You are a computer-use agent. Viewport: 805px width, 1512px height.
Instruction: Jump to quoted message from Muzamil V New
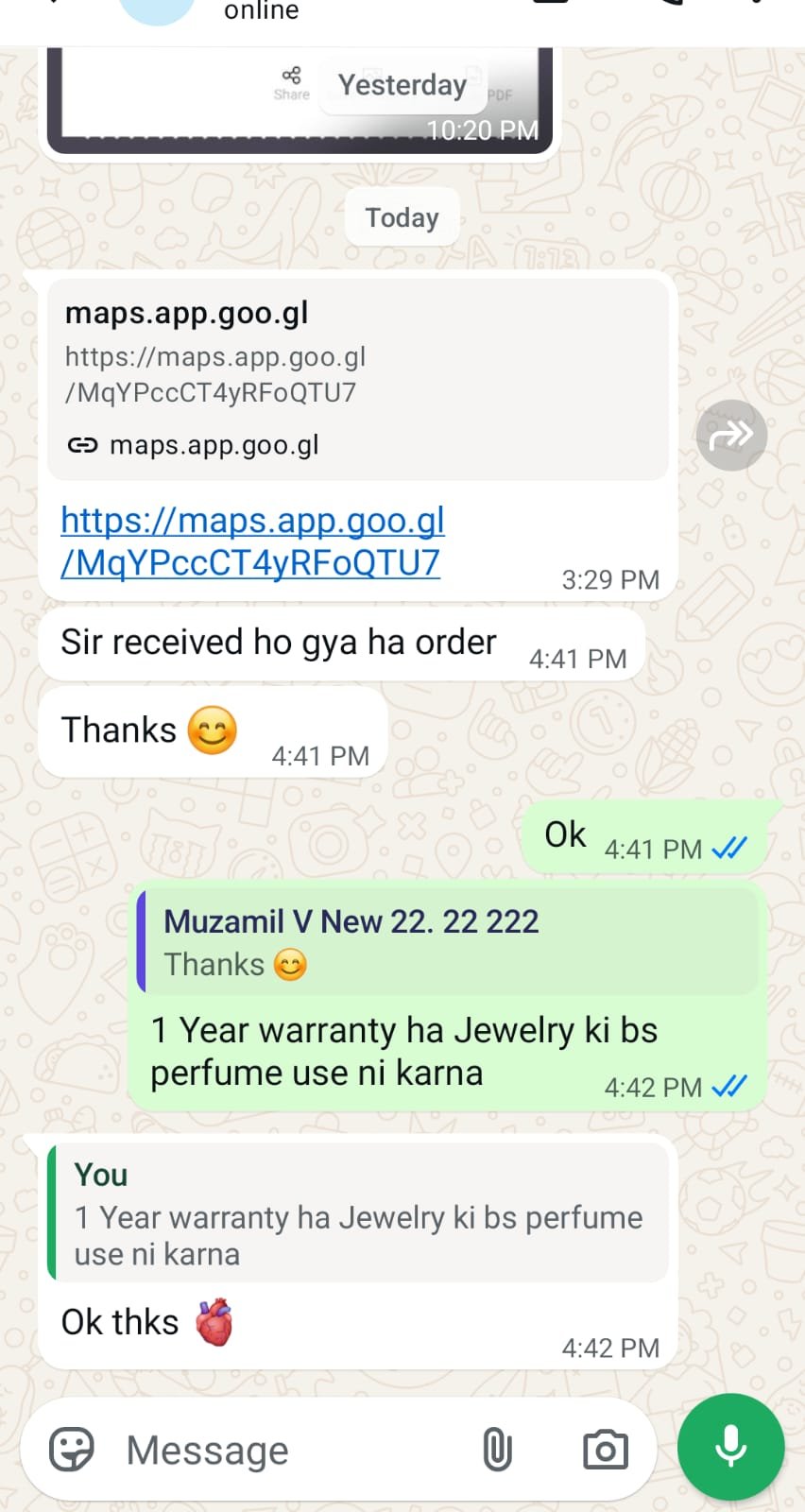coord(448,941)
